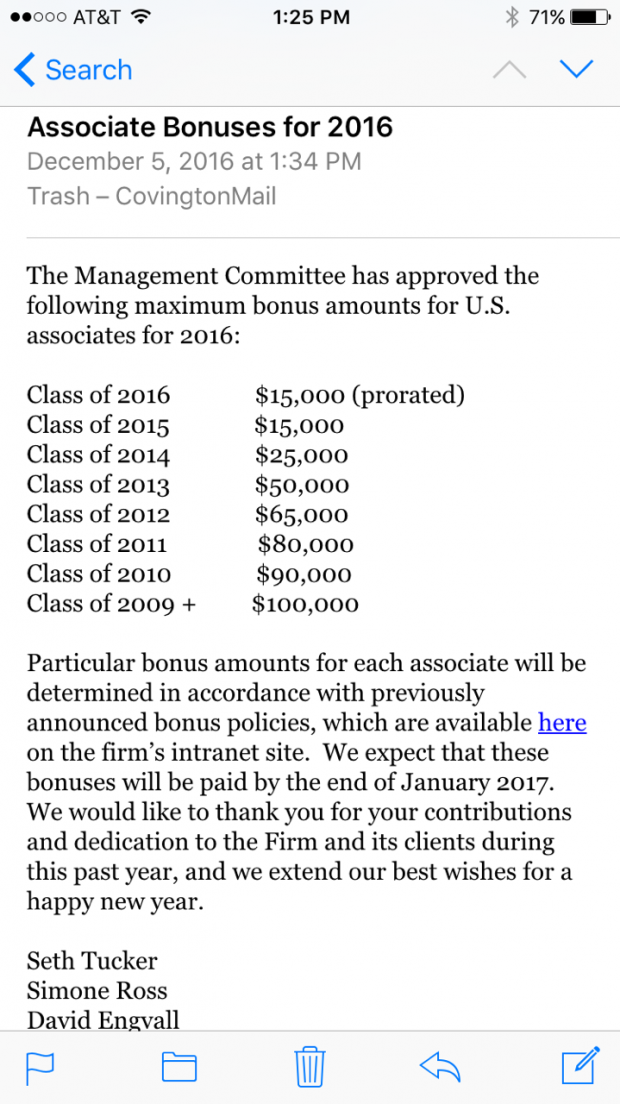The width and height of the screenshot is (620, 1104).
Task: Show the next message with down arrow
Action: 576,70
